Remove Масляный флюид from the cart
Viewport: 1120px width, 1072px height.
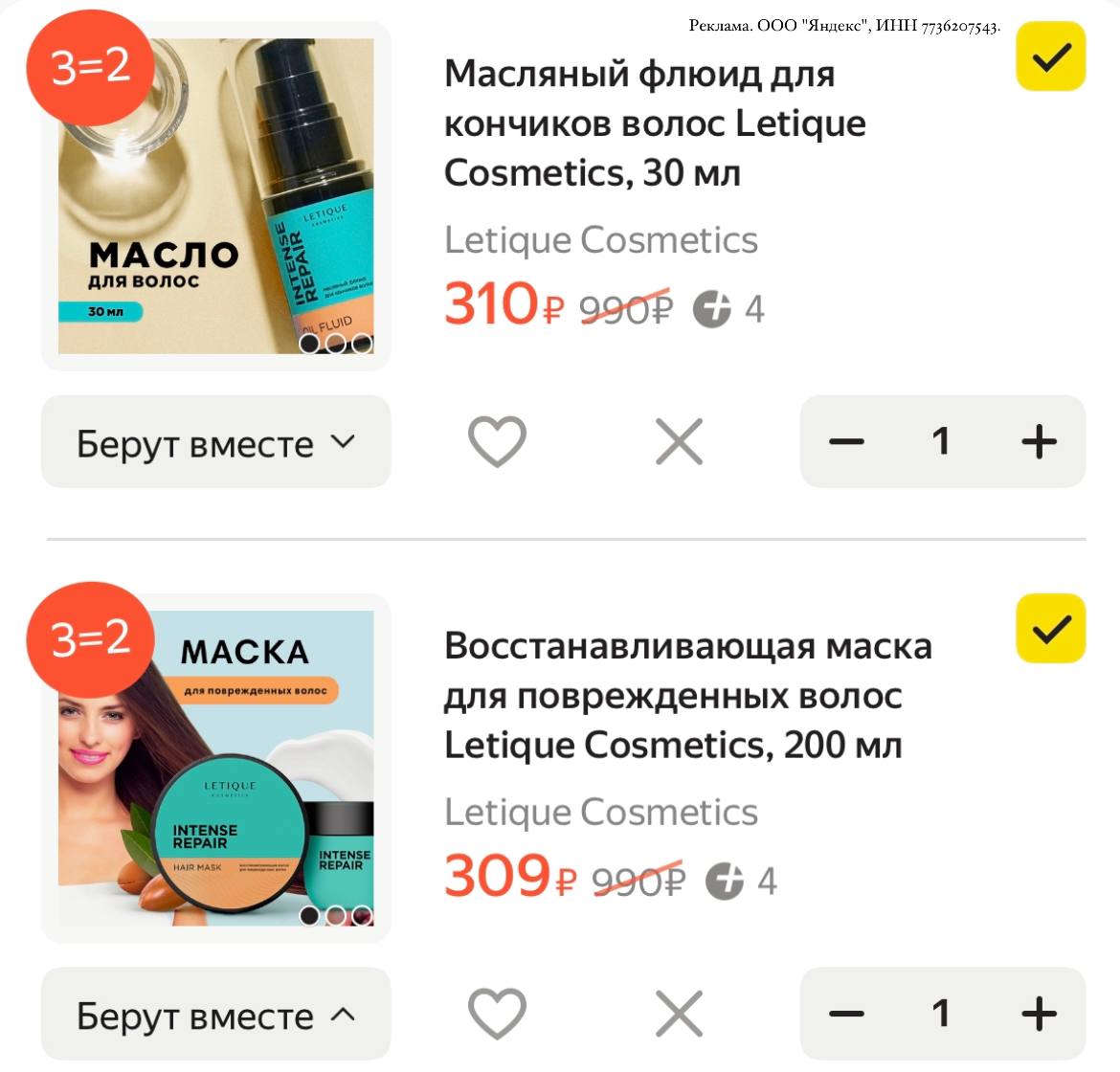679,442
